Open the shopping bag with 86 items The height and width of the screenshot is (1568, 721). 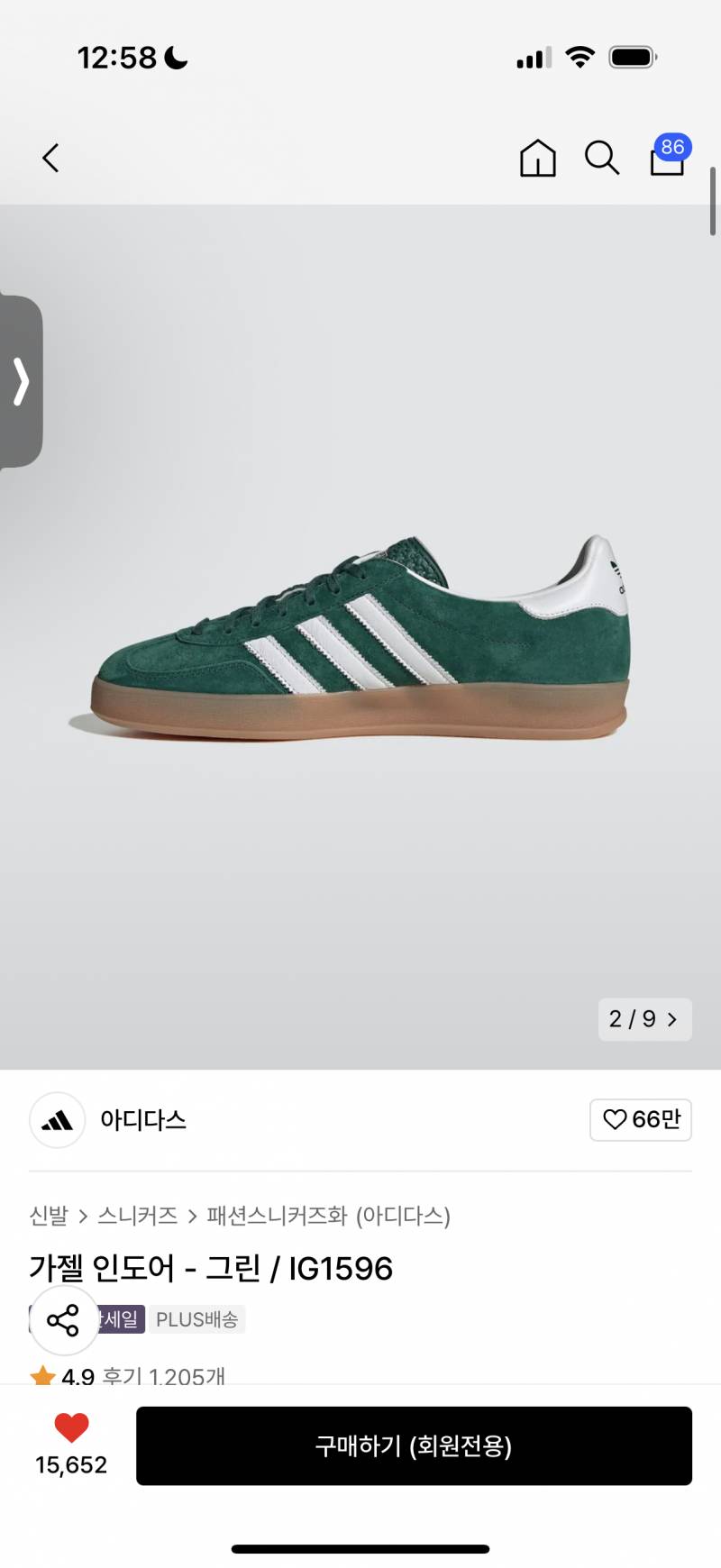669,156
